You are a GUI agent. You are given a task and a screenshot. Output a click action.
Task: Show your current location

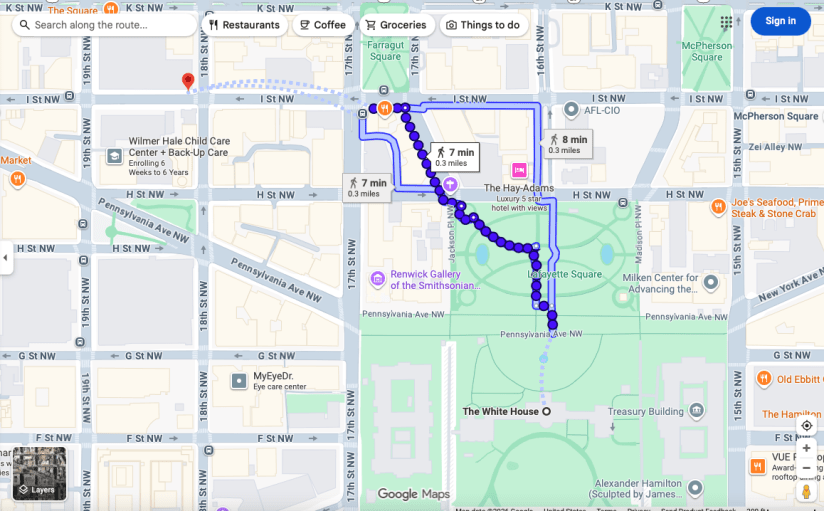click(806, 425)
